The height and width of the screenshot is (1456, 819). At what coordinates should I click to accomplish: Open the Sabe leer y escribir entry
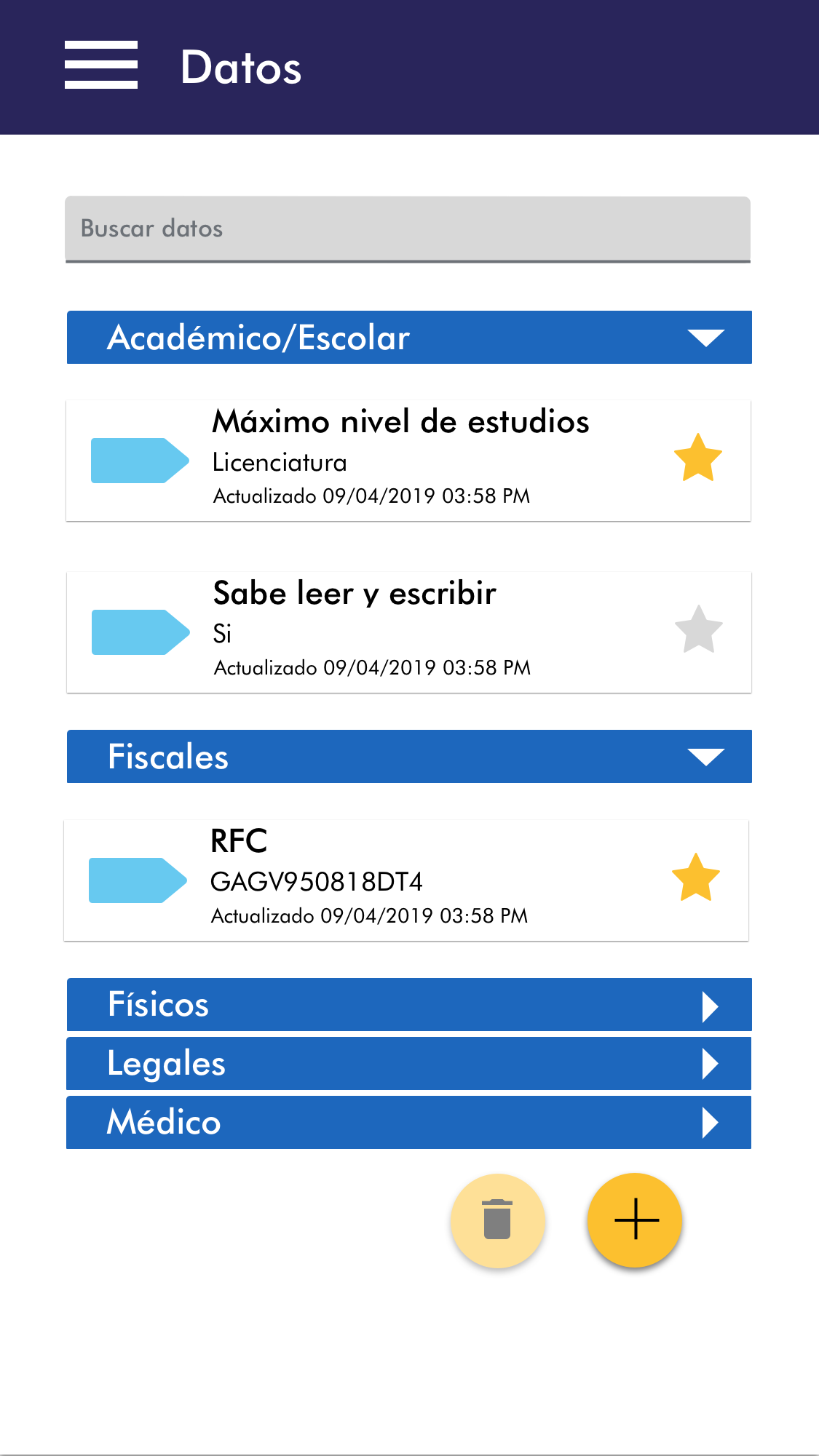pos(400,632)
